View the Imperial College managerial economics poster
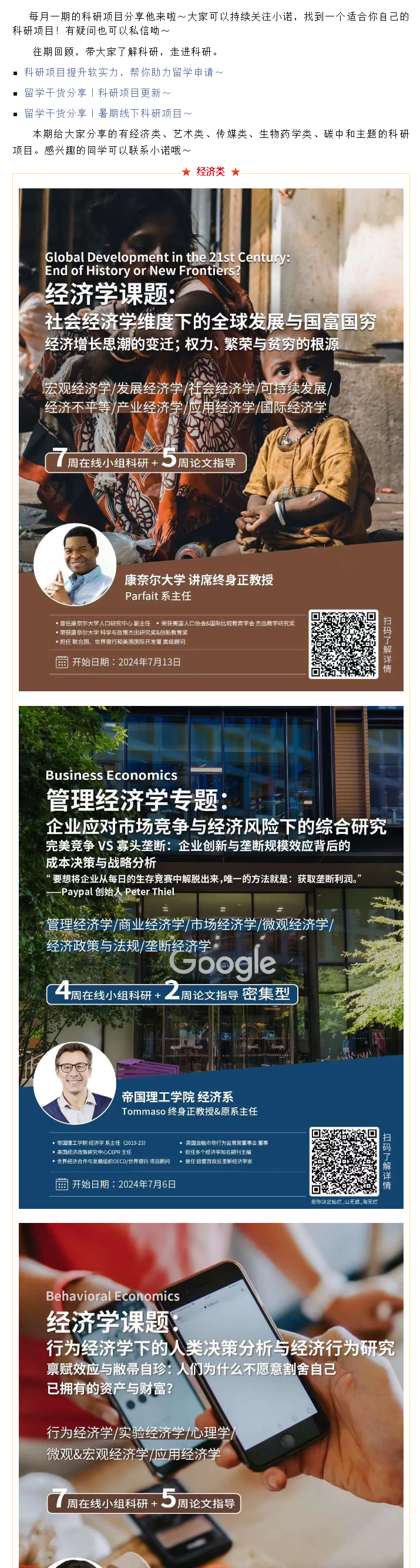 point(211,957)
